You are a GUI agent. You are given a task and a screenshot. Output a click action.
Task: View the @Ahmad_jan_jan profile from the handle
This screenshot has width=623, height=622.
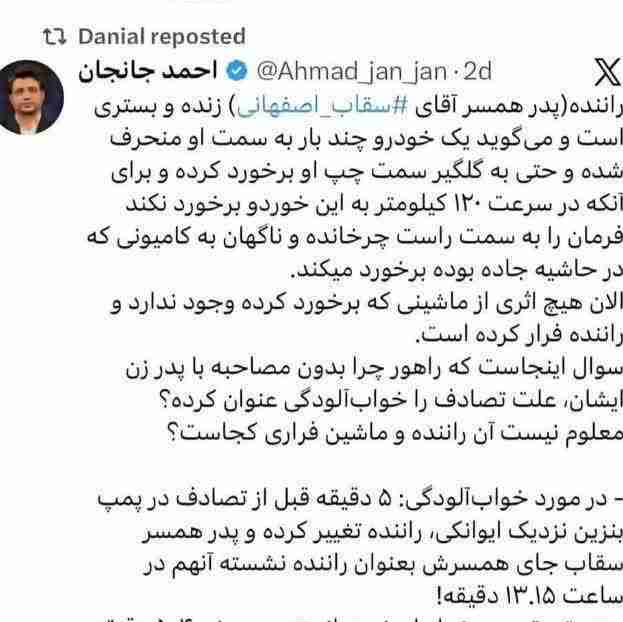click(x=348, y=72)
